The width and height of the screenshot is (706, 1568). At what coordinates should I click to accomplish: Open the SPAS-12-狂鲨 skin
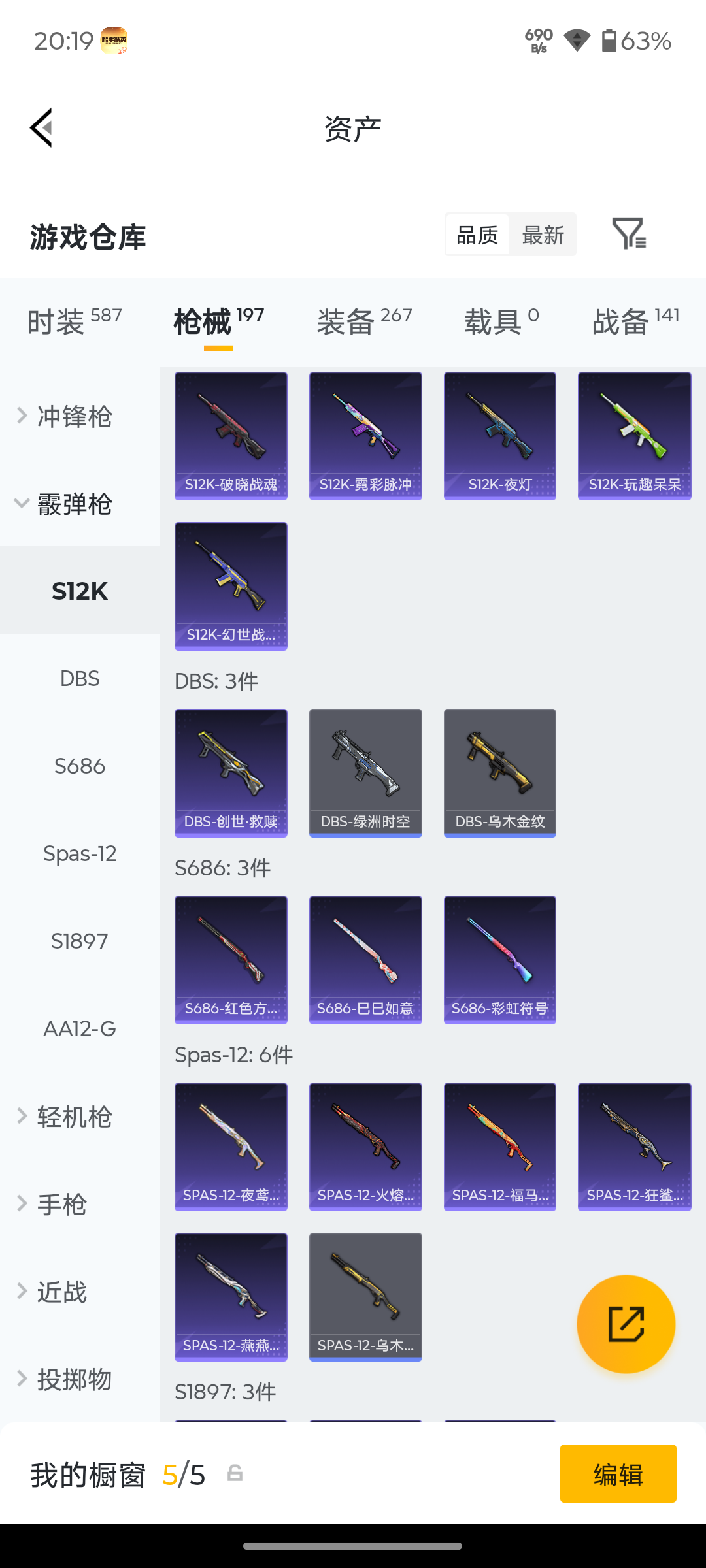635,1147
